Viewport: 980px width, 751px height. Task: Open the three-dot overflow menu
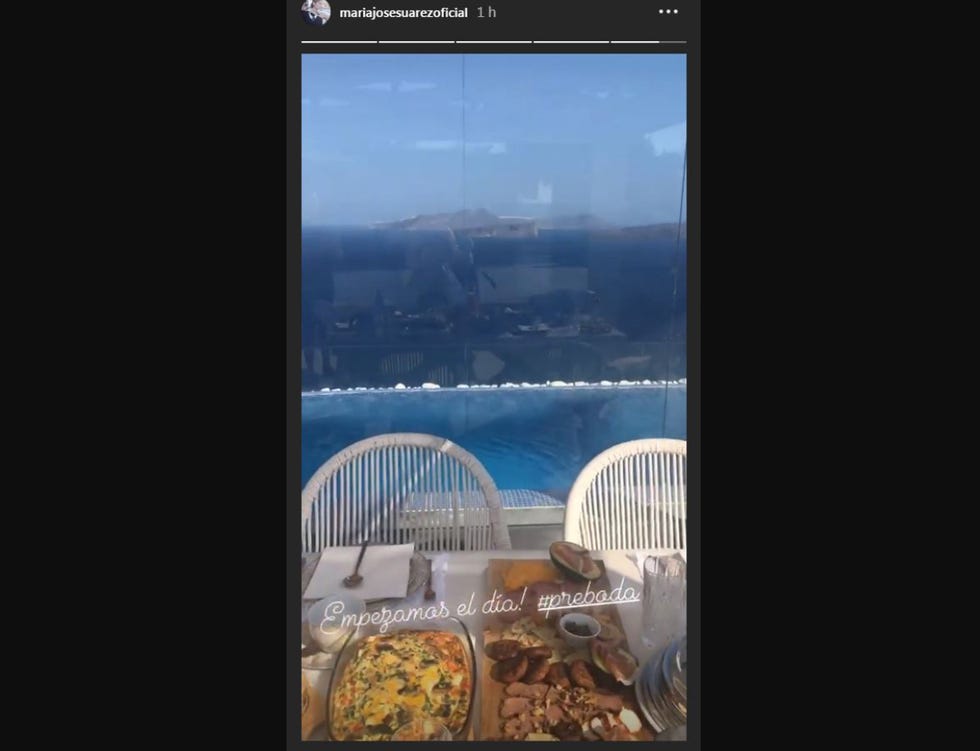click(668, 12)
